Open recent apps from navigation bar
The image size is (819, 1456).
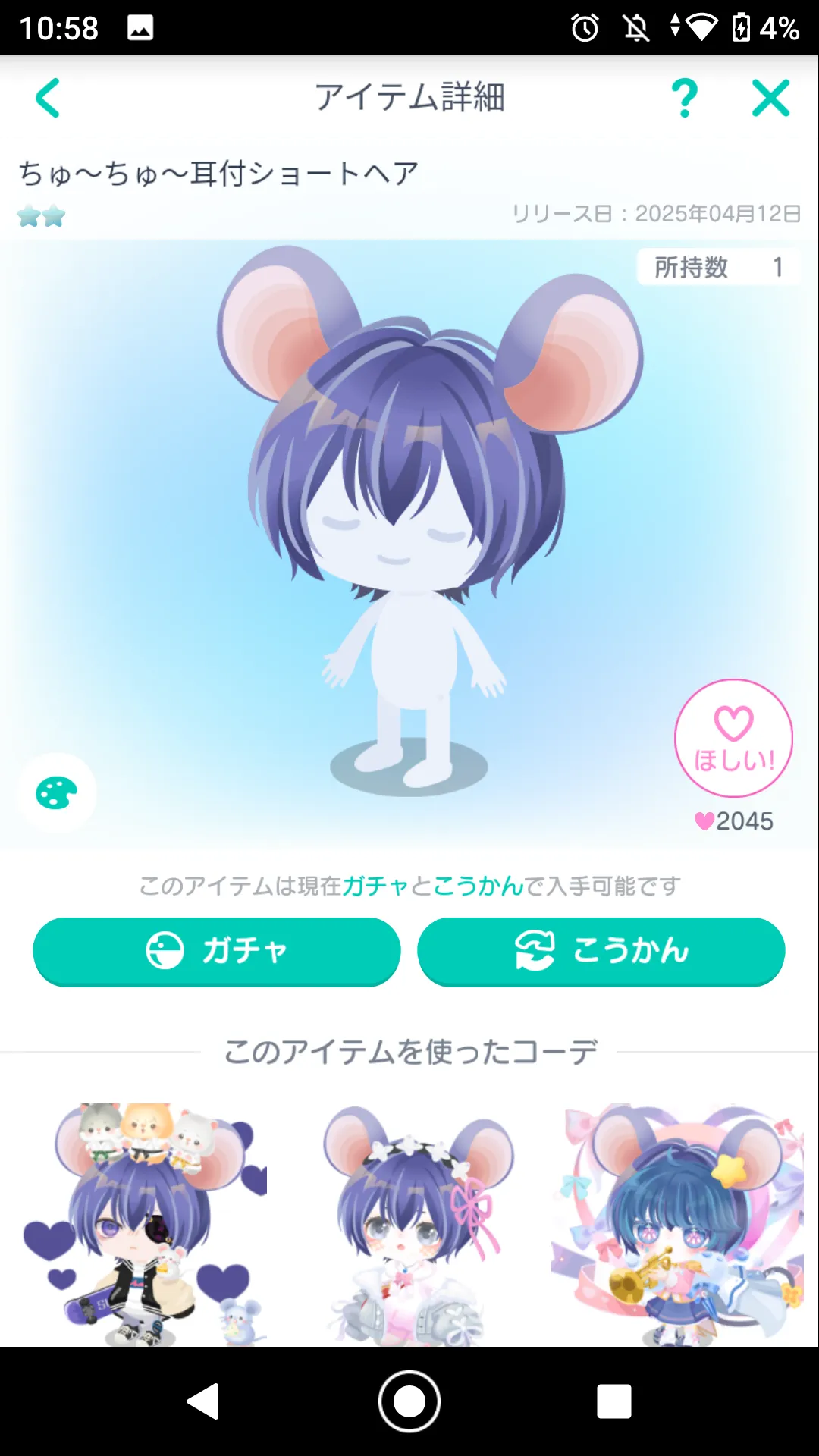[613, 1401]
